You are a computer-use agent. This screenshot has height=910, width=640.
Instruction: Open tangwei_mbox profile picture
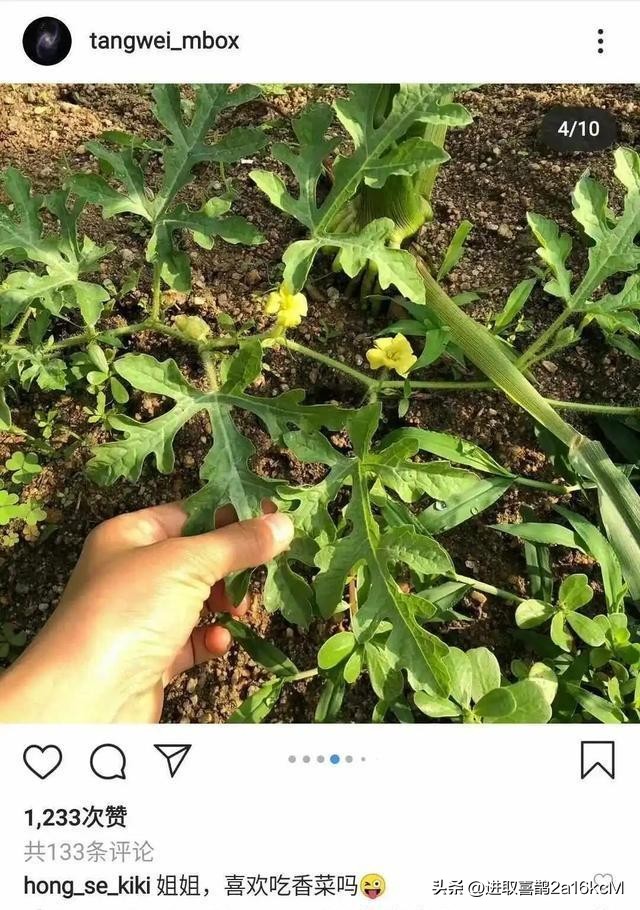(47, 41)
